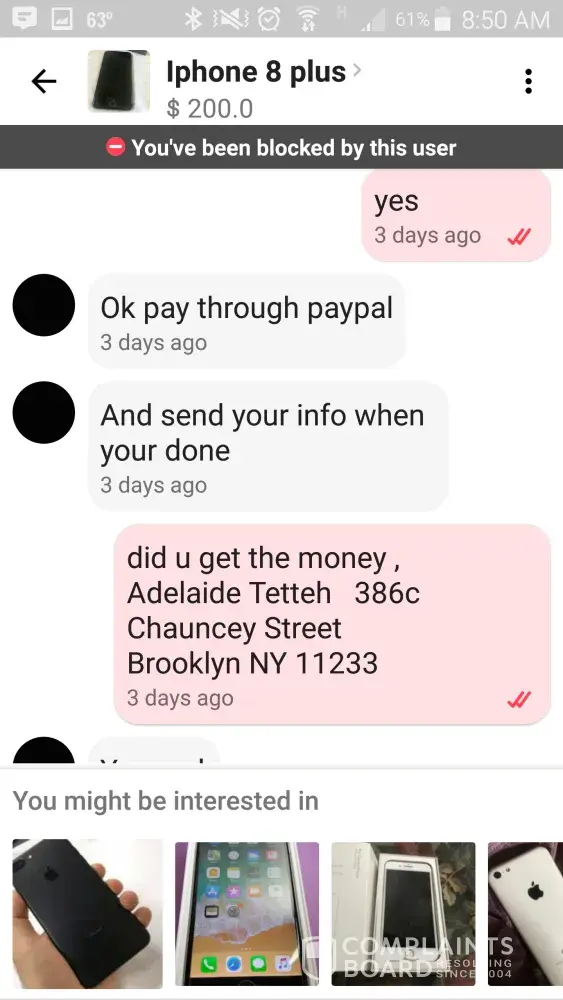Image resolution: width=563 pixels, height=1000 pixels.
Task: View sender avatar beside 'Ok pay through paypal'
Action: click(x=43, y=305)
